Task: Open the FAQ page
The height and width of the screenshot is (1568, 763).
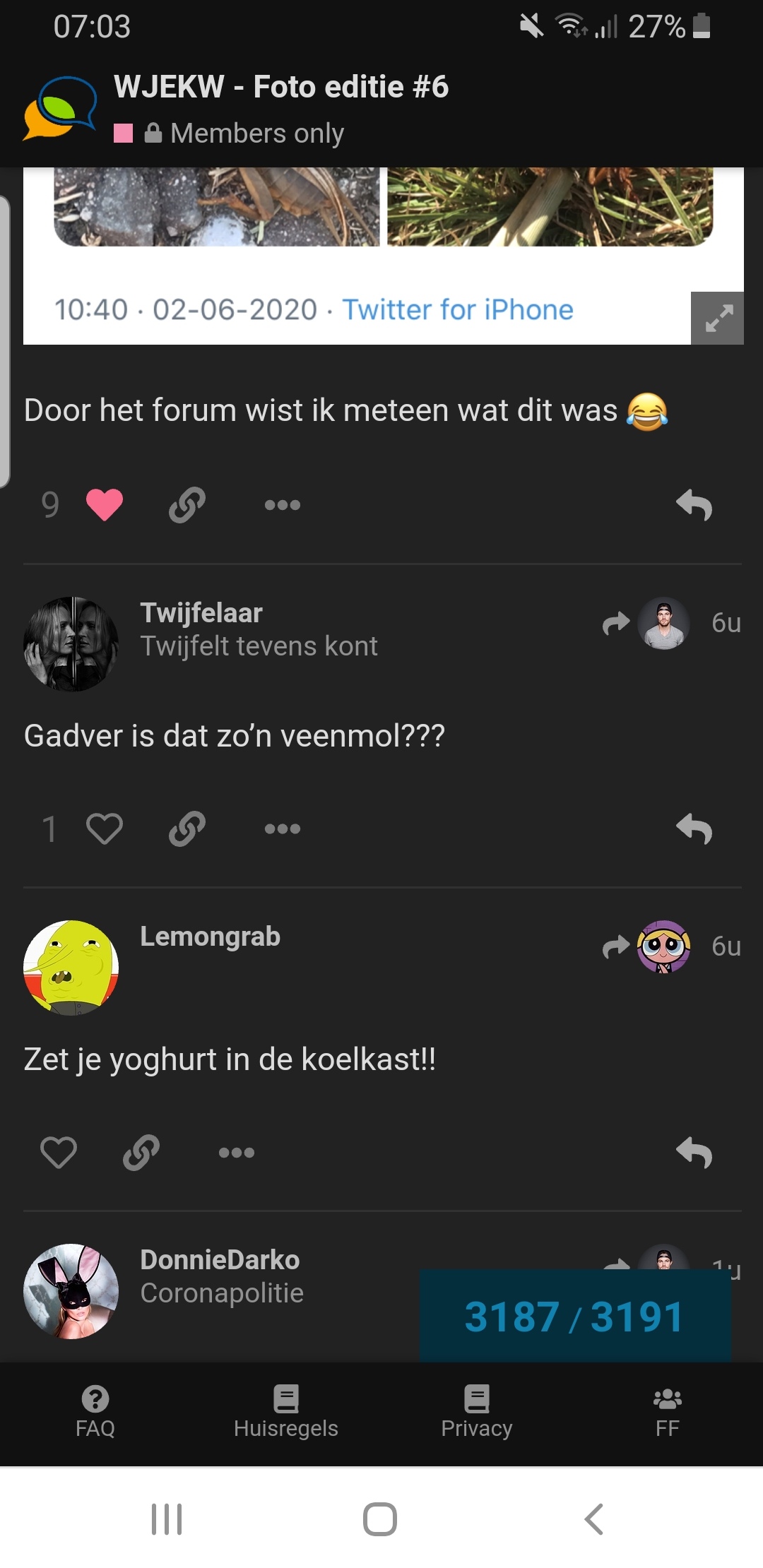Action: (95, 1411)
